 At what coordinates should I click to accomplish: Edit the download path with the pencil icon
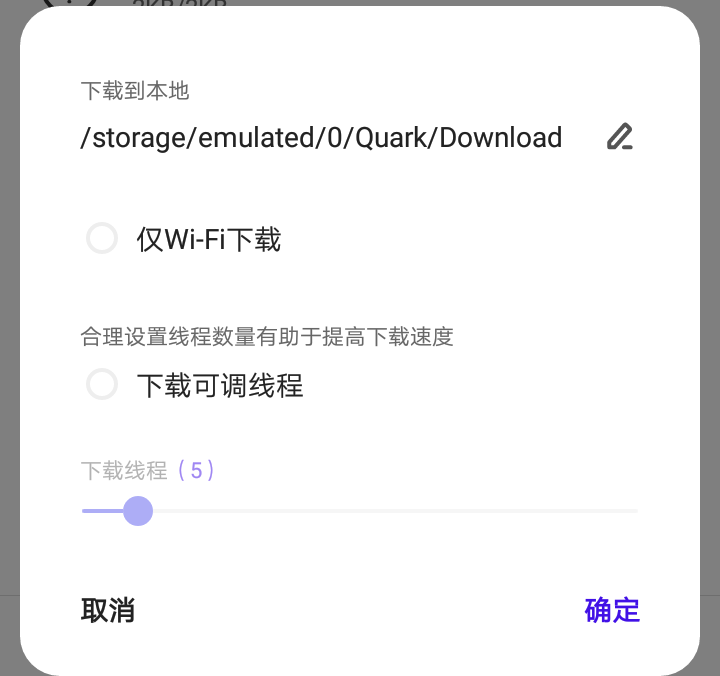620,137
